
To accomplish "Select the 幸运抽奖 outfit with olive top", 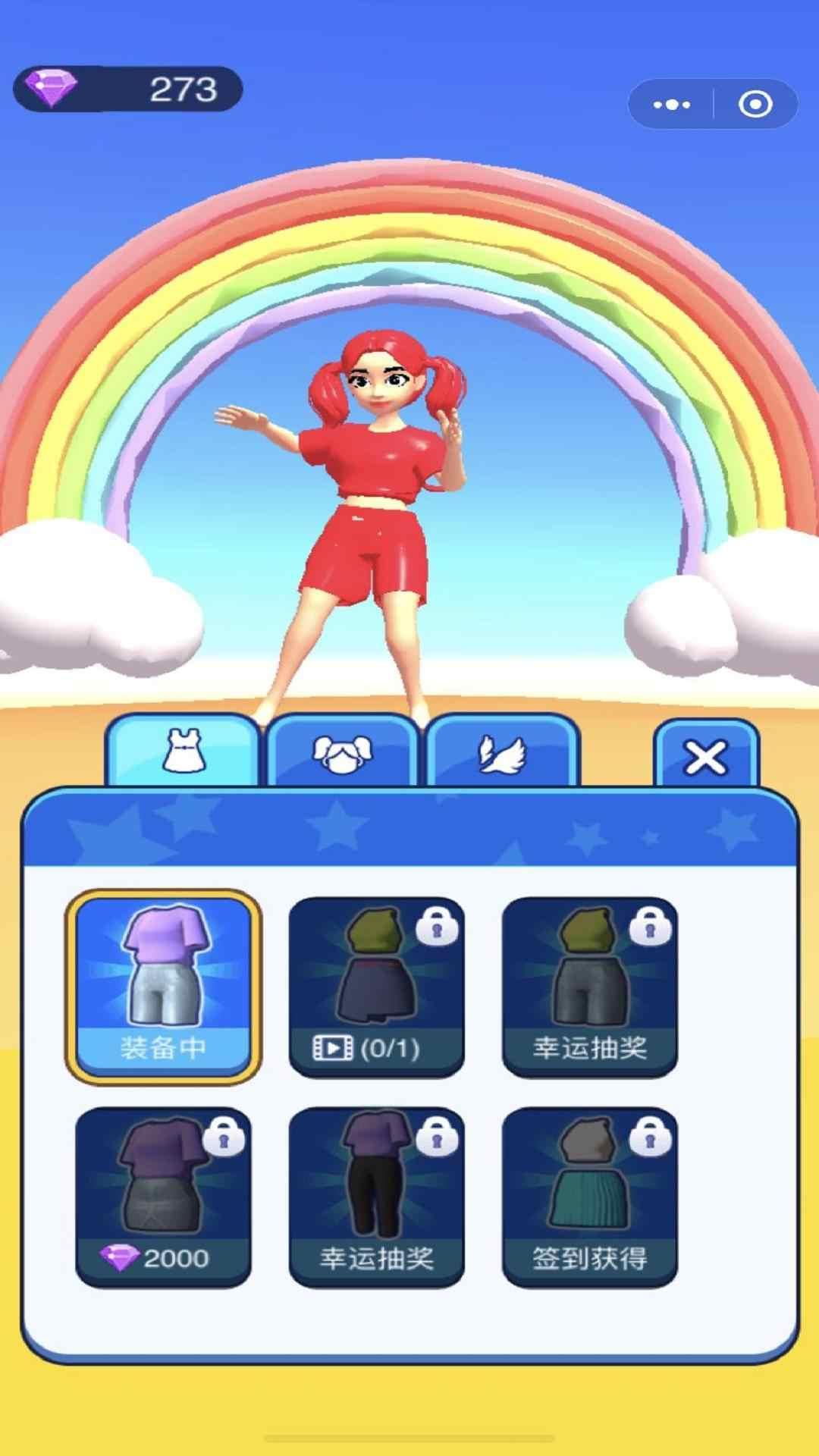I will [590, 986].
